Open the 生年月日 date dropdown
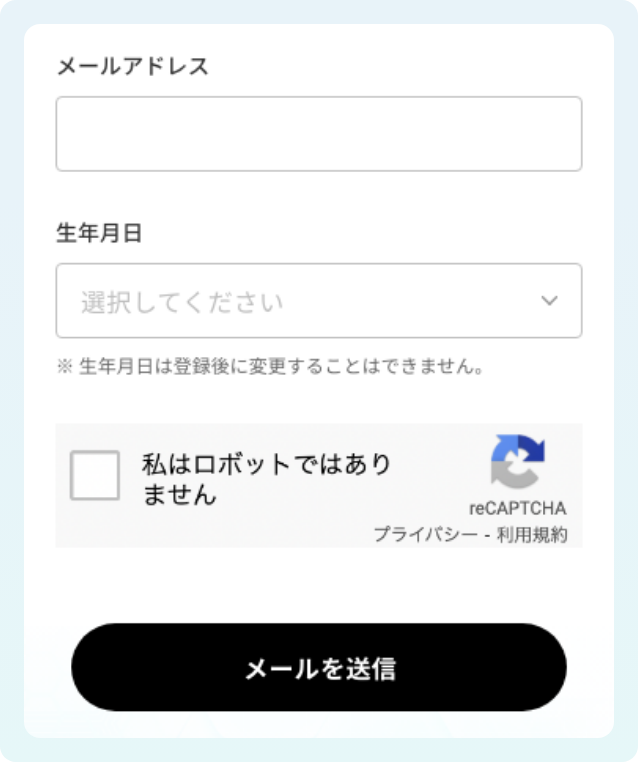The width and height of the screenshot is (638, 762). tap(318, 301)
